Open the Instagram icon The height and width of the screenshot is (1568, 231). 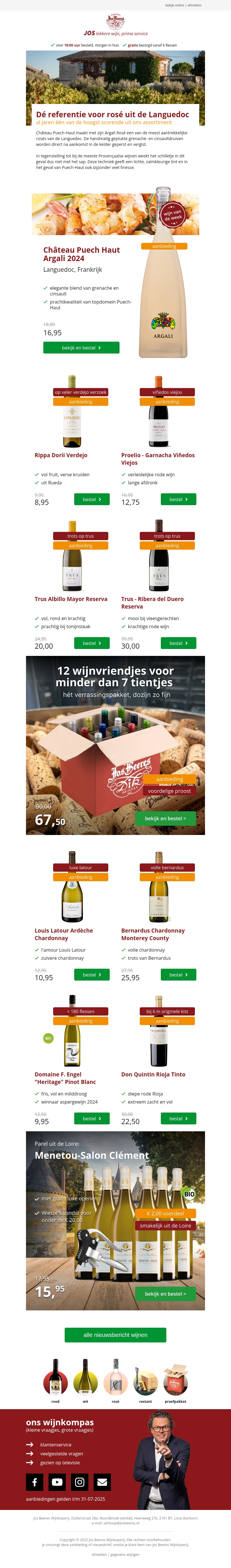tap(80, 1482)
